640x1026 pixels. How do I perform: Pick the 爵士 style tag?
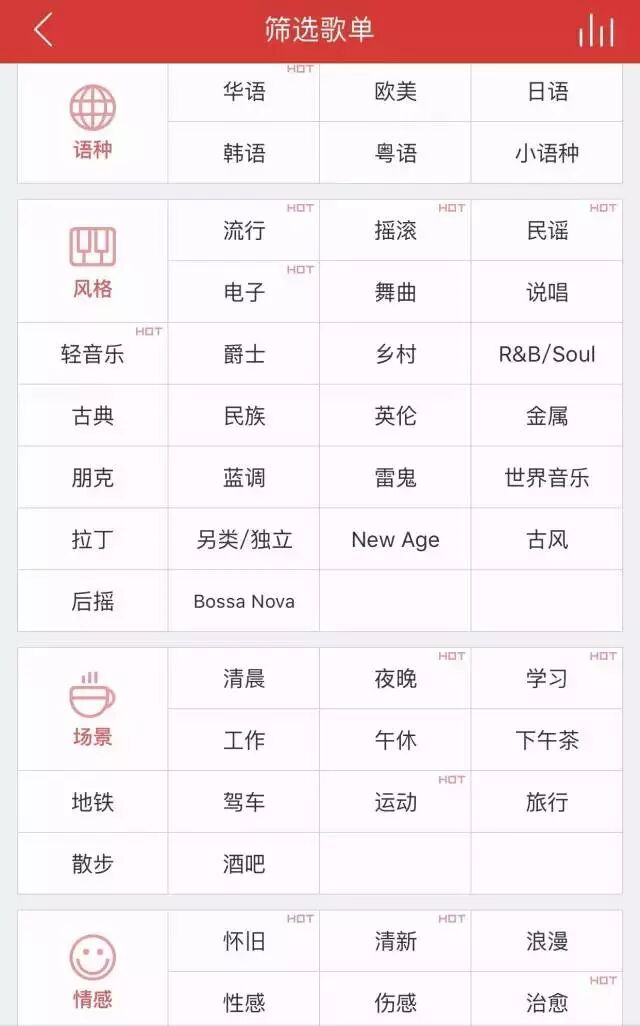(244, 354)
